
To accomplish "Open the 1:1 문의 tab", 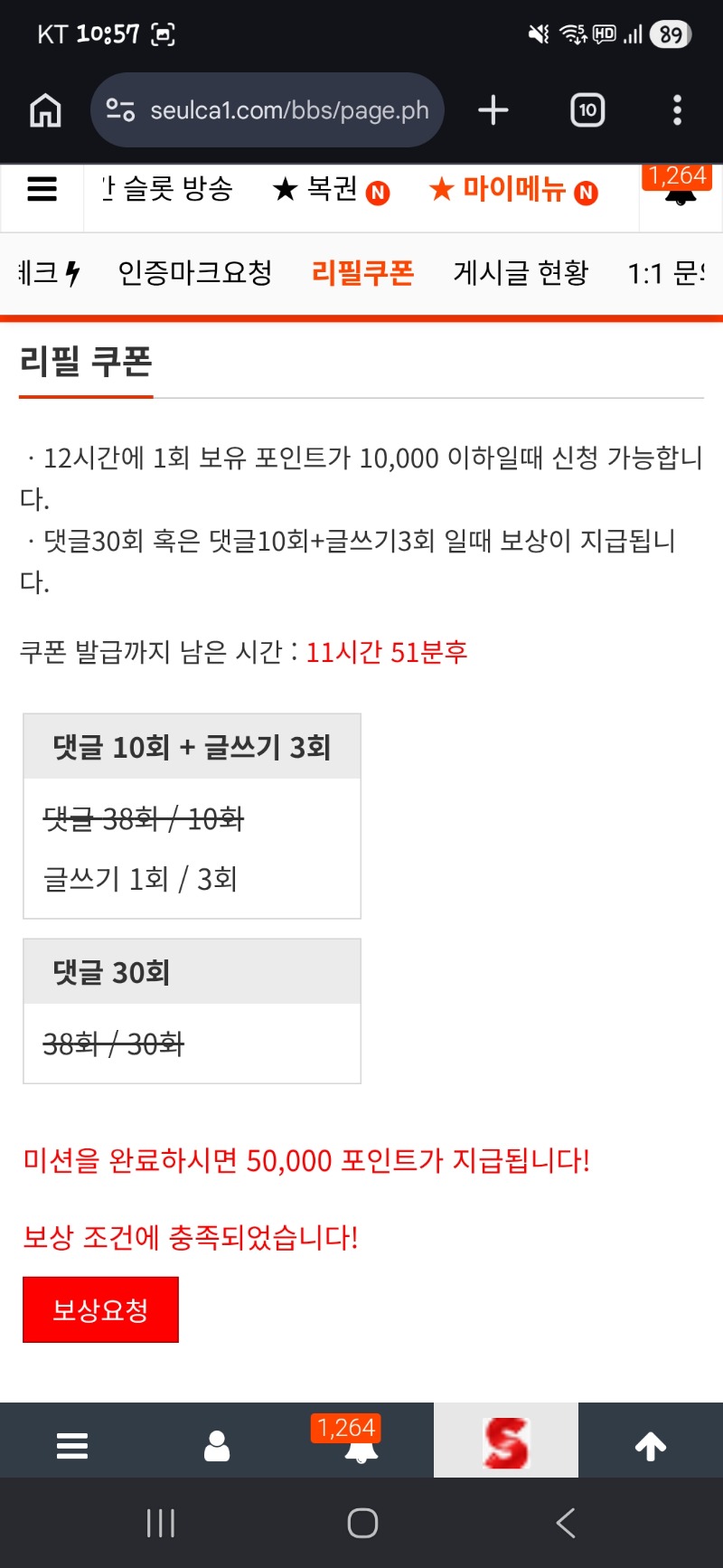I will click(667, 272).
